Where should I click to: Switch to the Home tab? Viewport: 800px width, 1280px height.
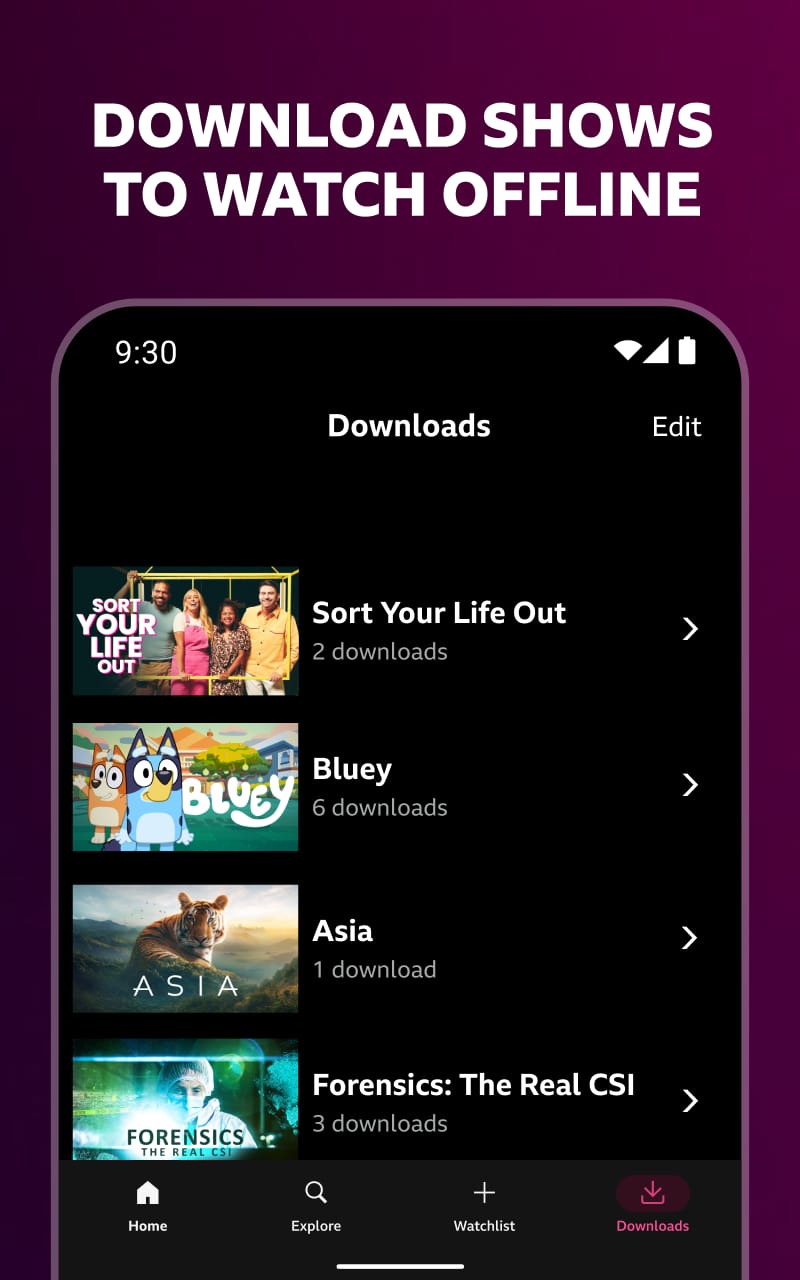(x=147, y=1205)
